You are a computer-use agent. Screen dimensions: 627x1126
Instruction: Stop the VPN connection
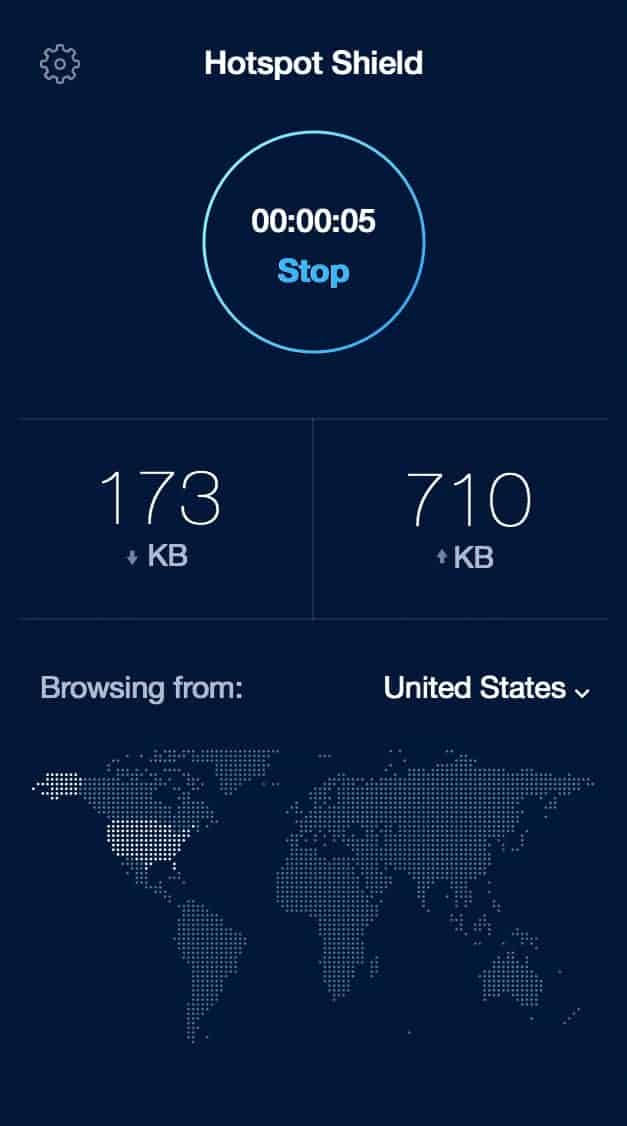coord(313,271)
